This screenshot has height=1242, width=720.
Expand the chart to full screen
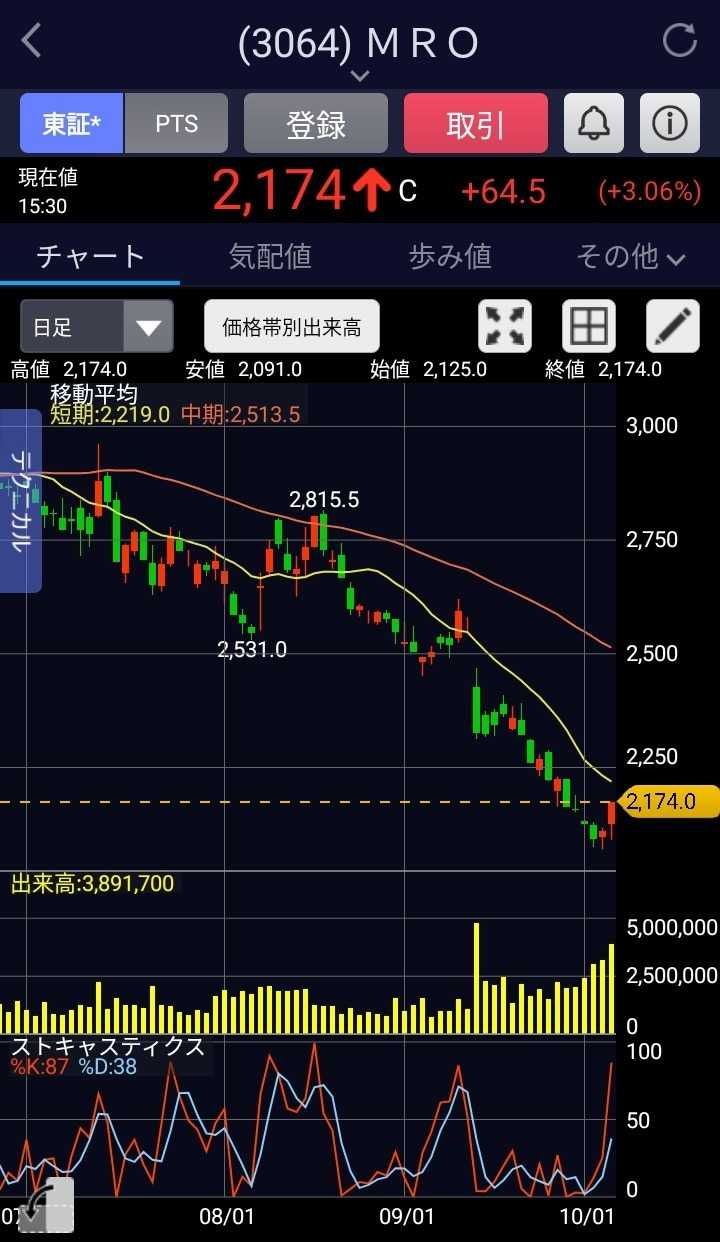pyautogui.click(x=506, y=327)
